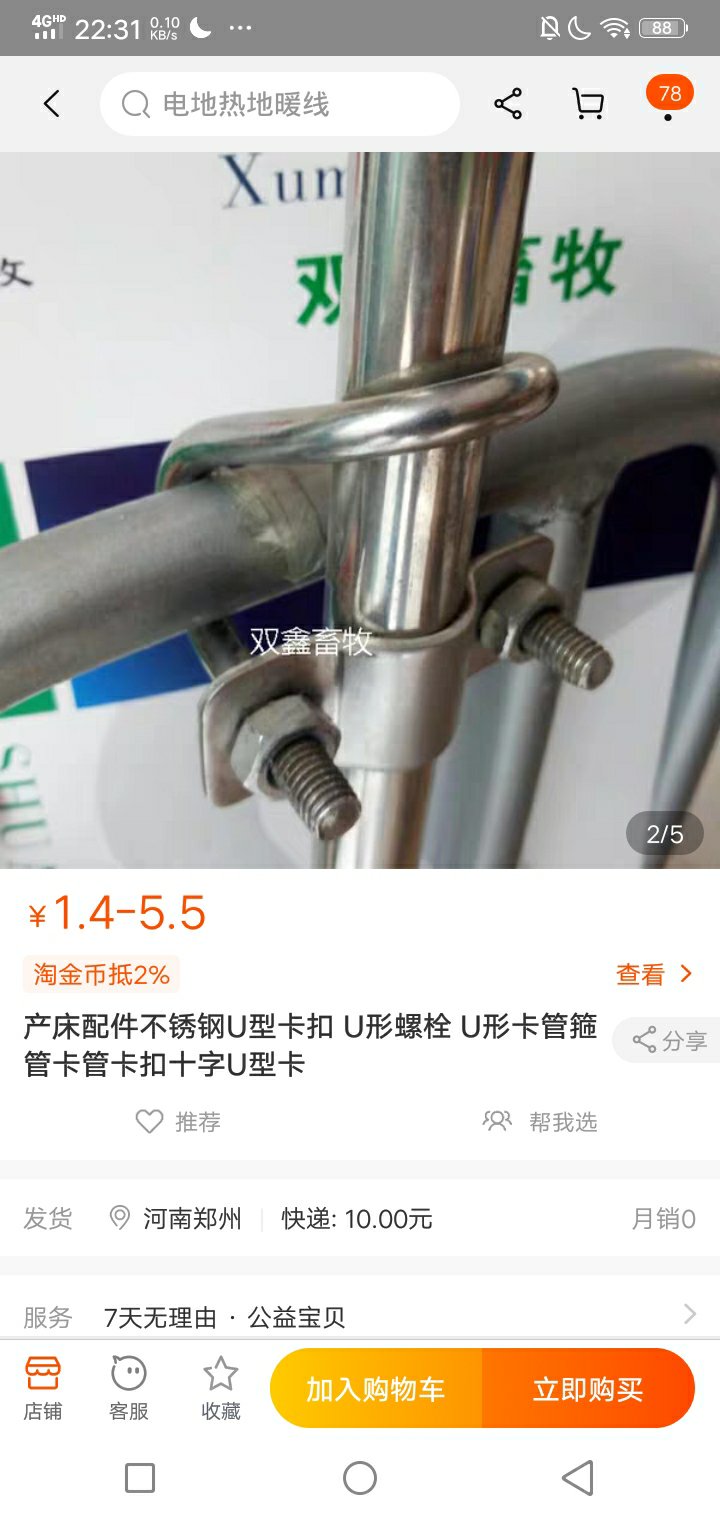
Task: Add this item to 收藏 favorites
Action: pyautogui.click(x=221, y=1389)
